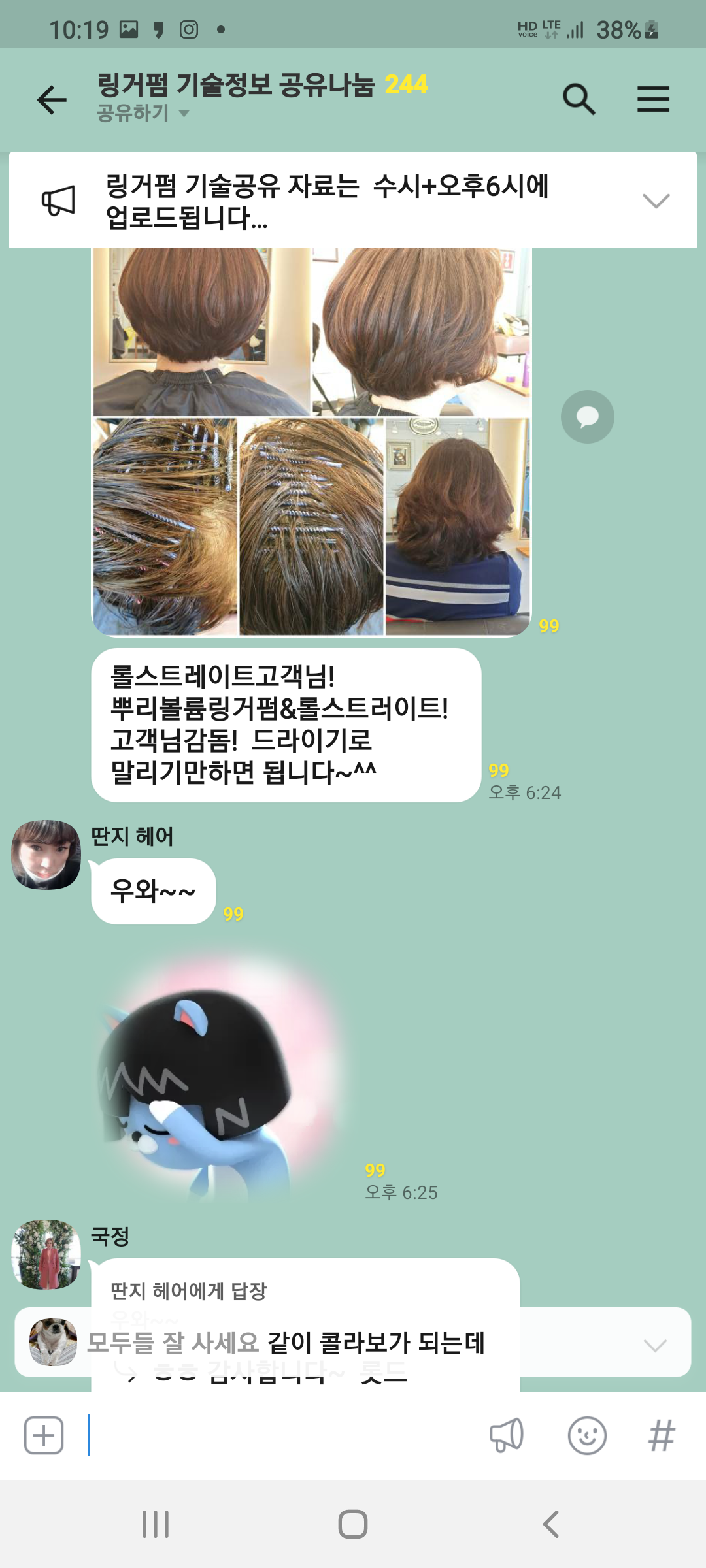Open the plus attachment menu

44,1435
